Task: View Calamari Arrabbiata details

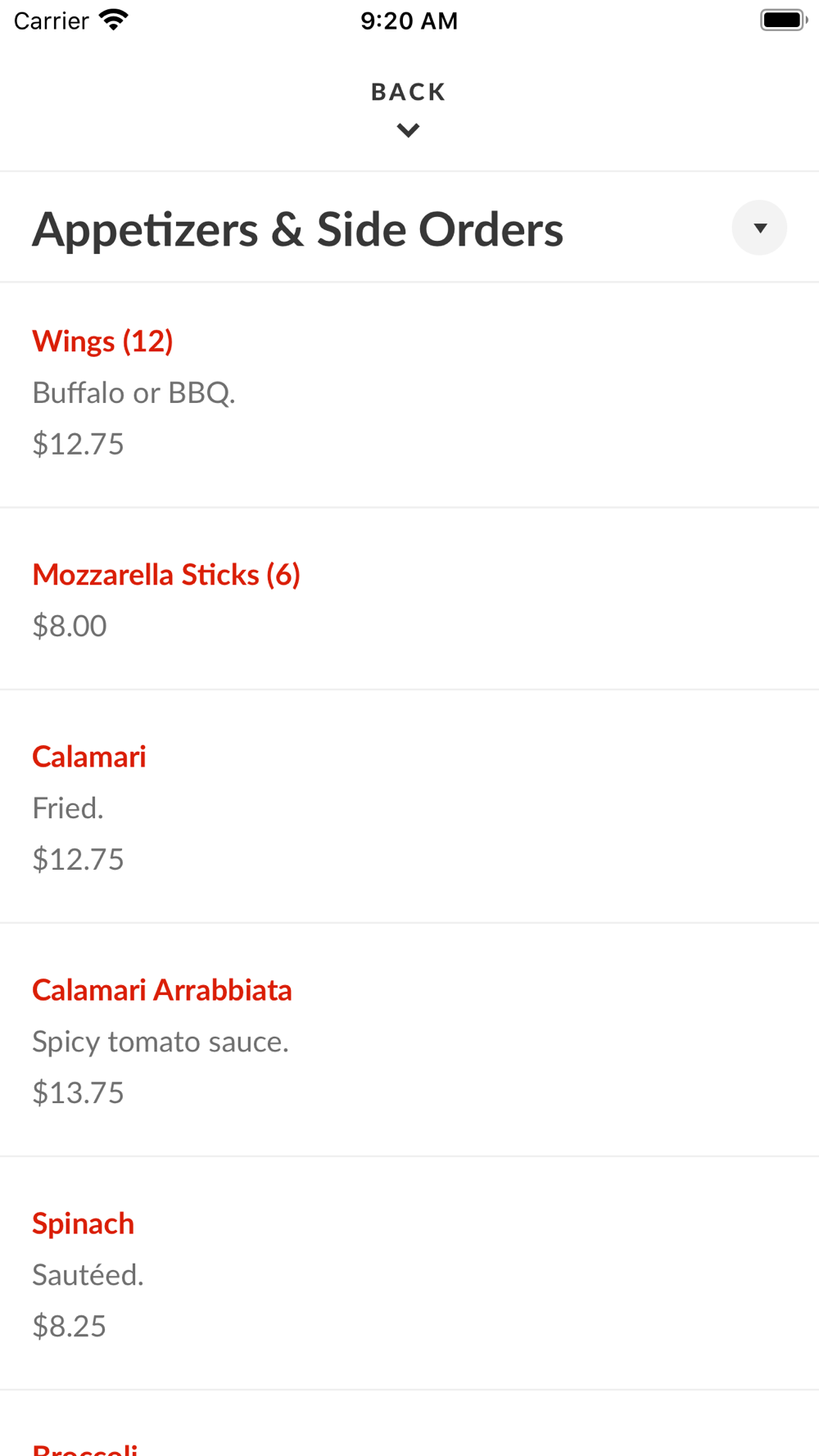Action: pyautogui.click(x=409, y=1040)
